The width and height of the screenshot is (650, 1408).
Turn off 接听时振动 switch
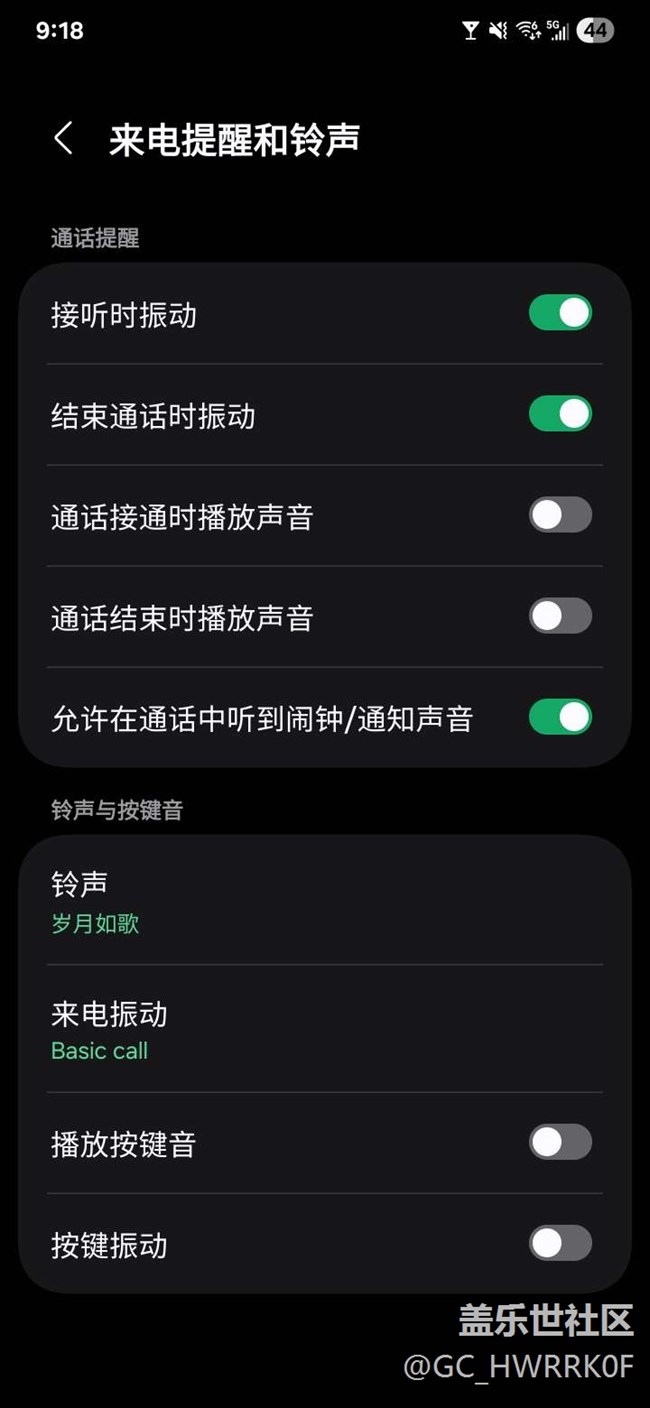(560, 313)
